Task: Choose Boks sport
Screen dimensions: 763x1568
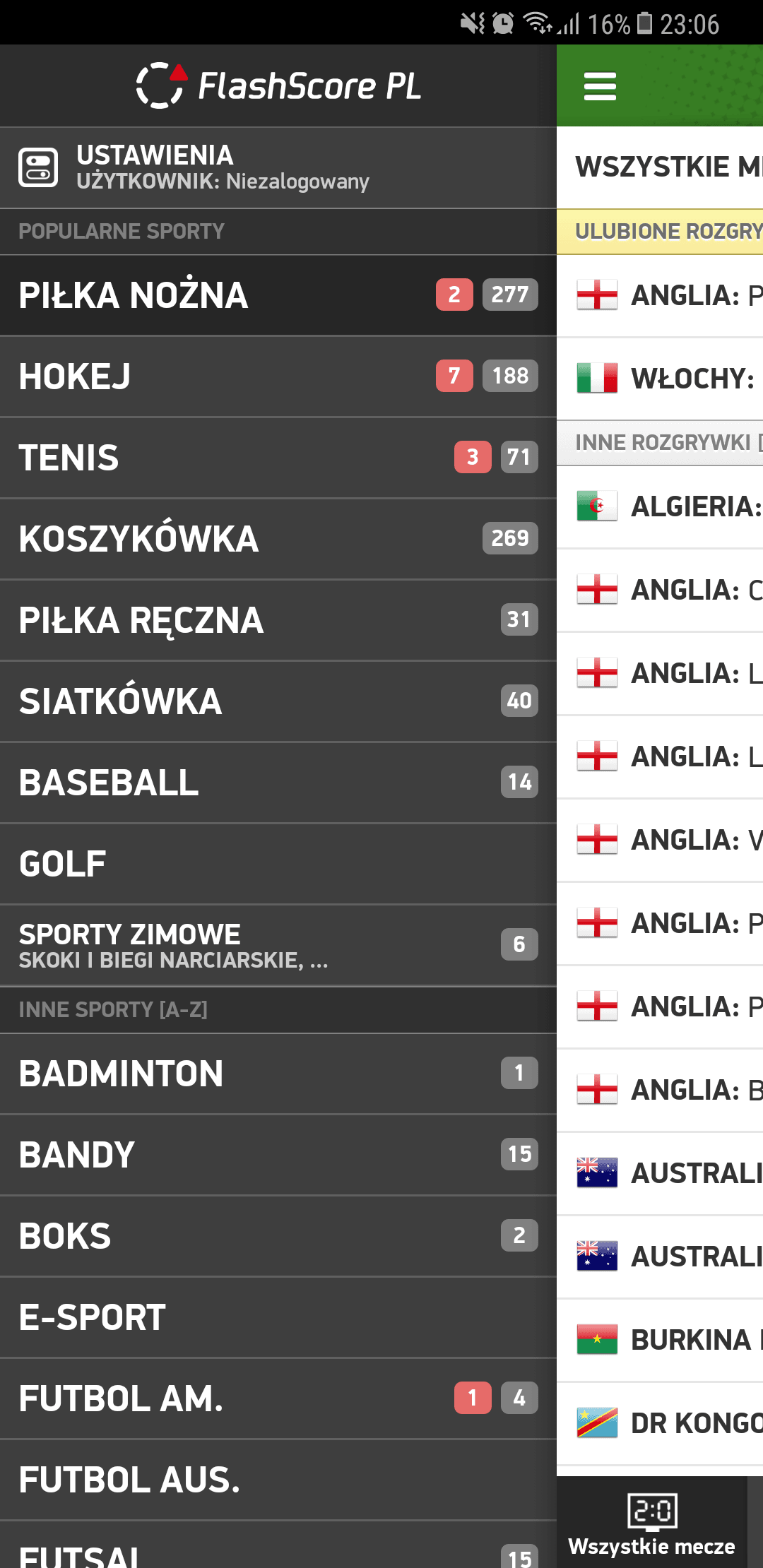Action: click(x=278, y=1236)
